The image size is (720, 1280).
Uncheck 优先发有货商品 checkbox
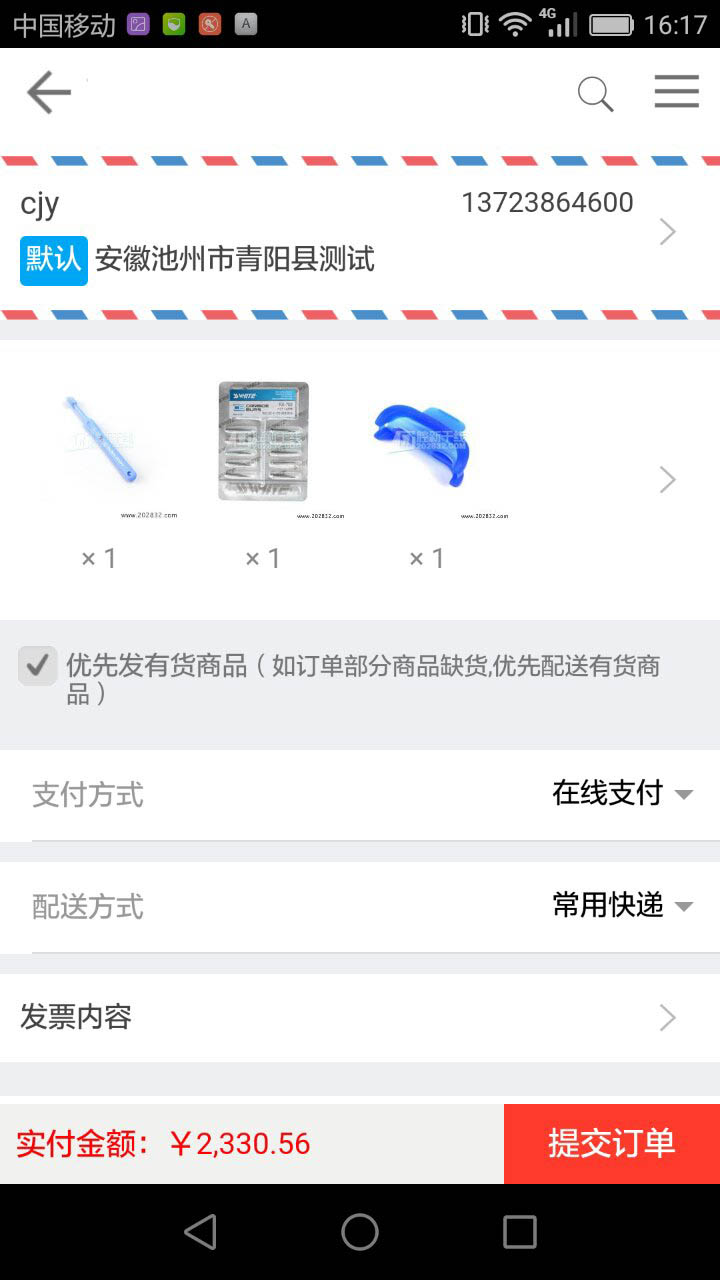tap(38, 666)
